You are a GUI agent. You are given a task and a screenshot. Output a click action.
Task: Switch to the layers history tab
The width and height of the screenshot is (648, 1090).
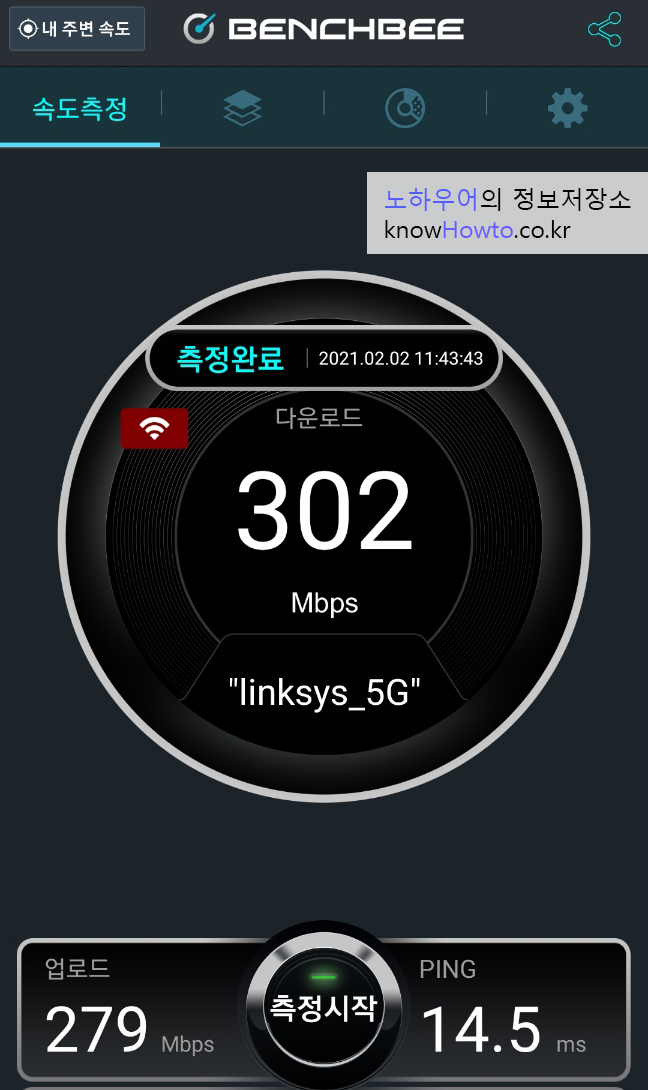(242, 108)
